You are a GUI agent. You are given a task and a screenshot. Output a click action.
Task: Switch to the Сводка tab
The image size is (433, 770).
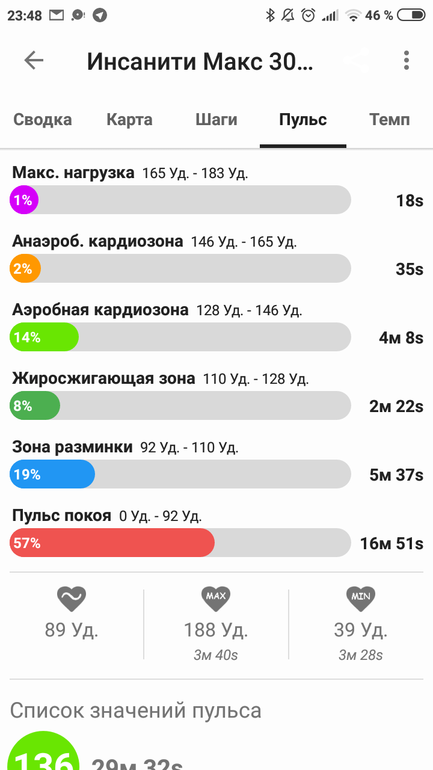(42, 120)
